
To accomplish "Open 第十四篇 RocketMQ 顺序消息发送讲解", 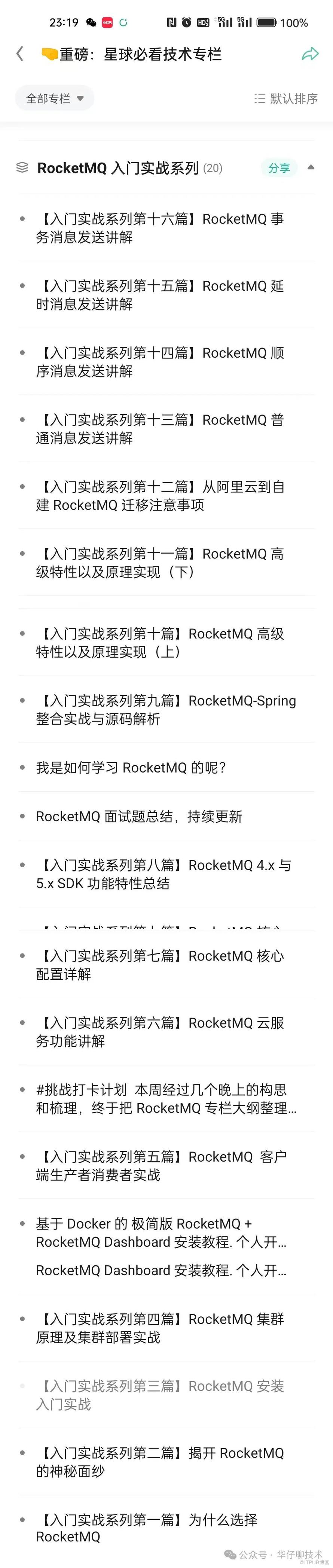I will pos(160,361).
